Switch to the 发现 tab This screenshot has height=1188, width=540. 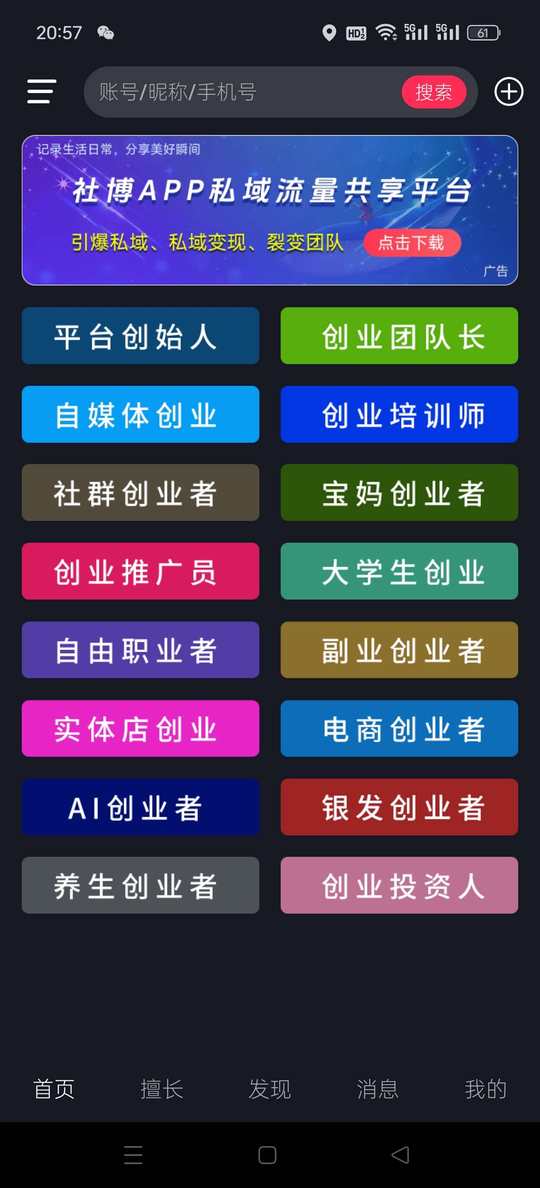(270, 1089)
